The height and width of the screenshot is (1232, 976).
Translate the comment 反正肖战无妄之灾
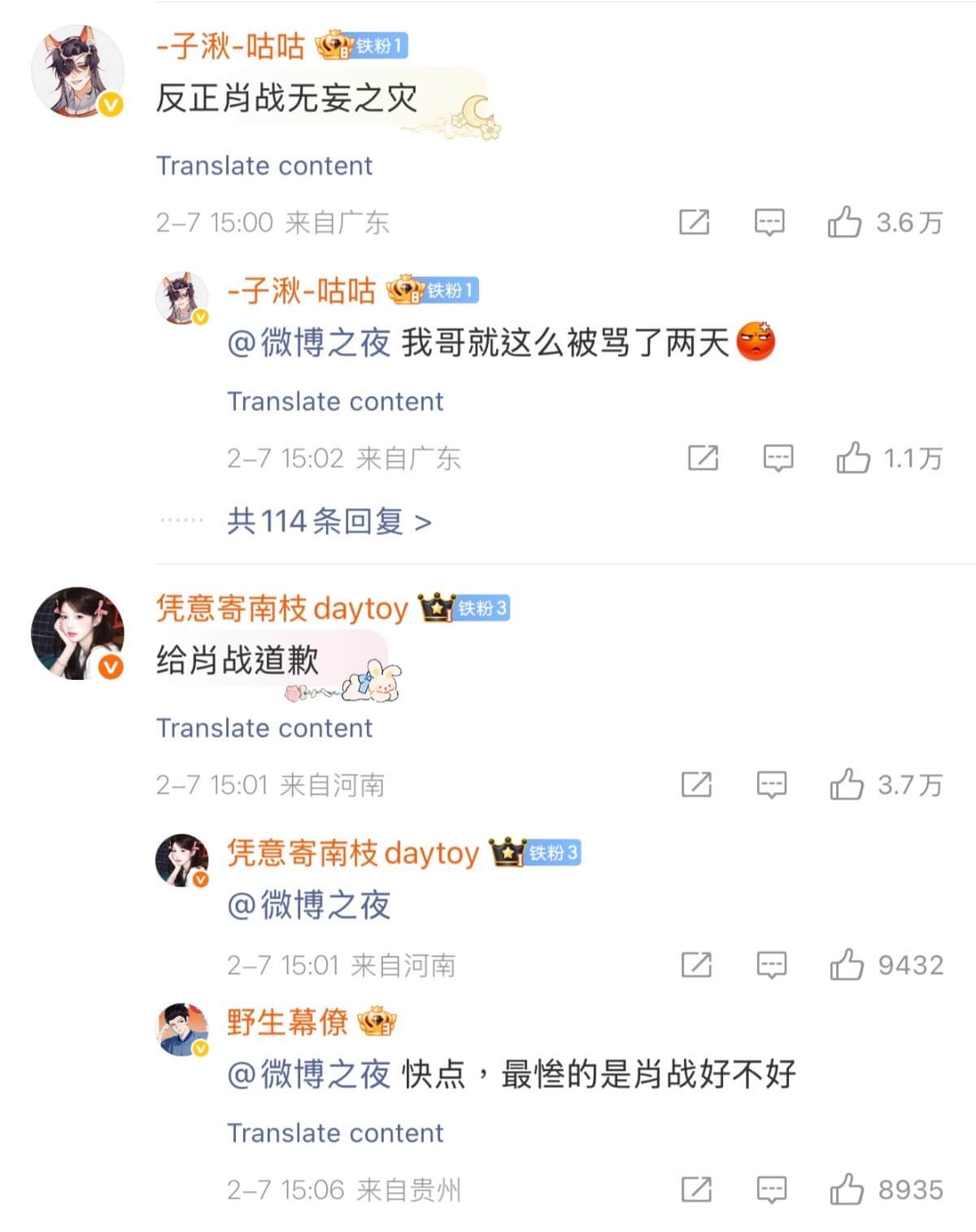pos(264,166)
